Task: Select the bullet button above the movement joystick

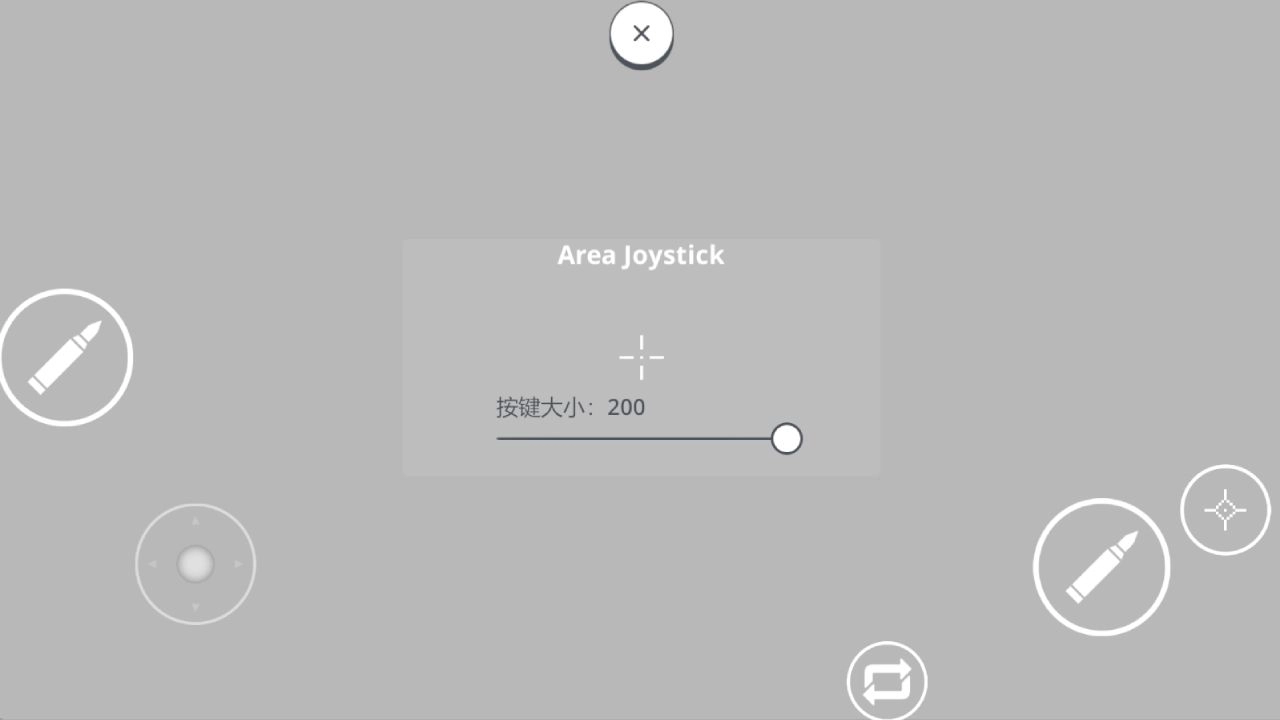Action: 66,357
